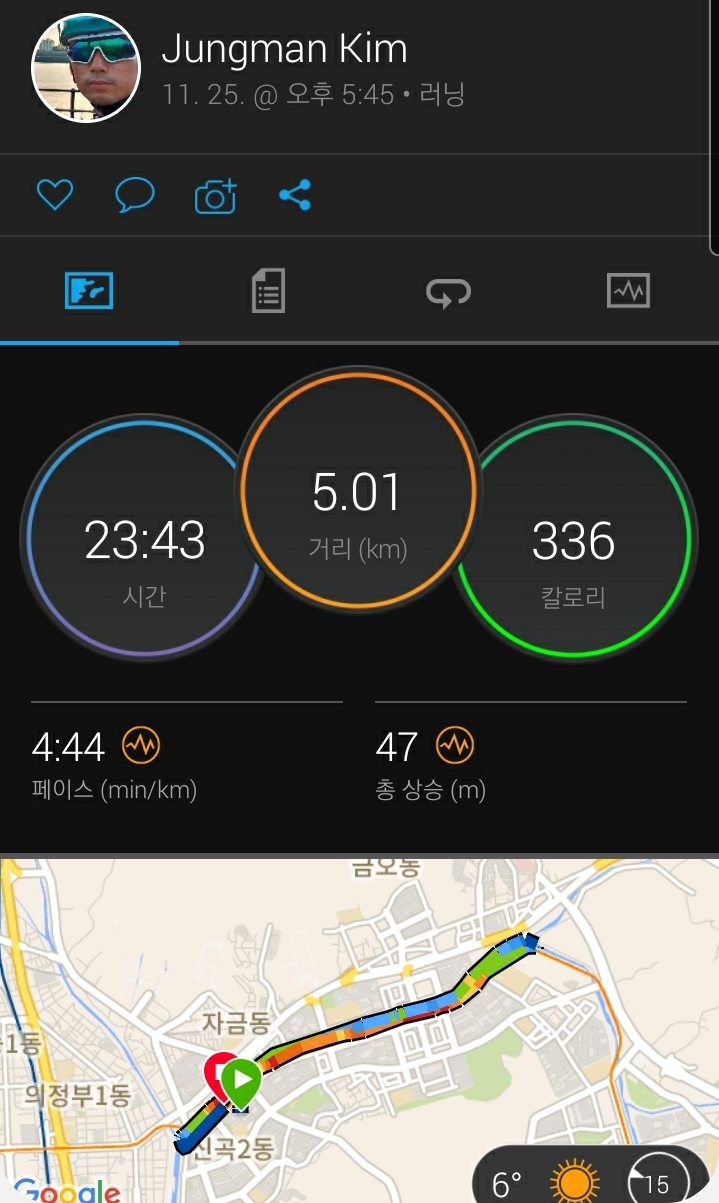Select the overview summary tab
Image resolution: width=719 pixels, height=1203 pixels.
pos(89,292)
